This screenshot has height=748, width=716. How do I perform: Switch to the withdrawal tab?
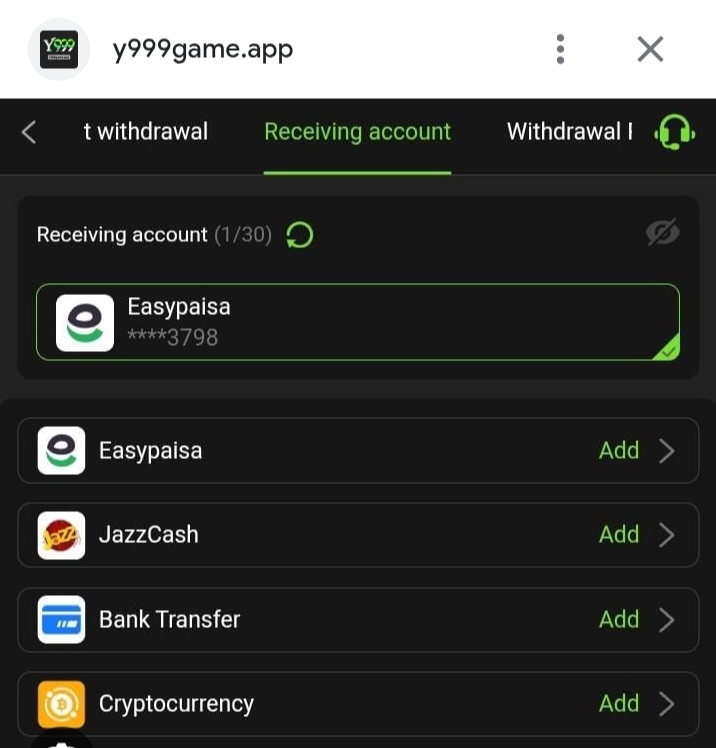point(146,132)
